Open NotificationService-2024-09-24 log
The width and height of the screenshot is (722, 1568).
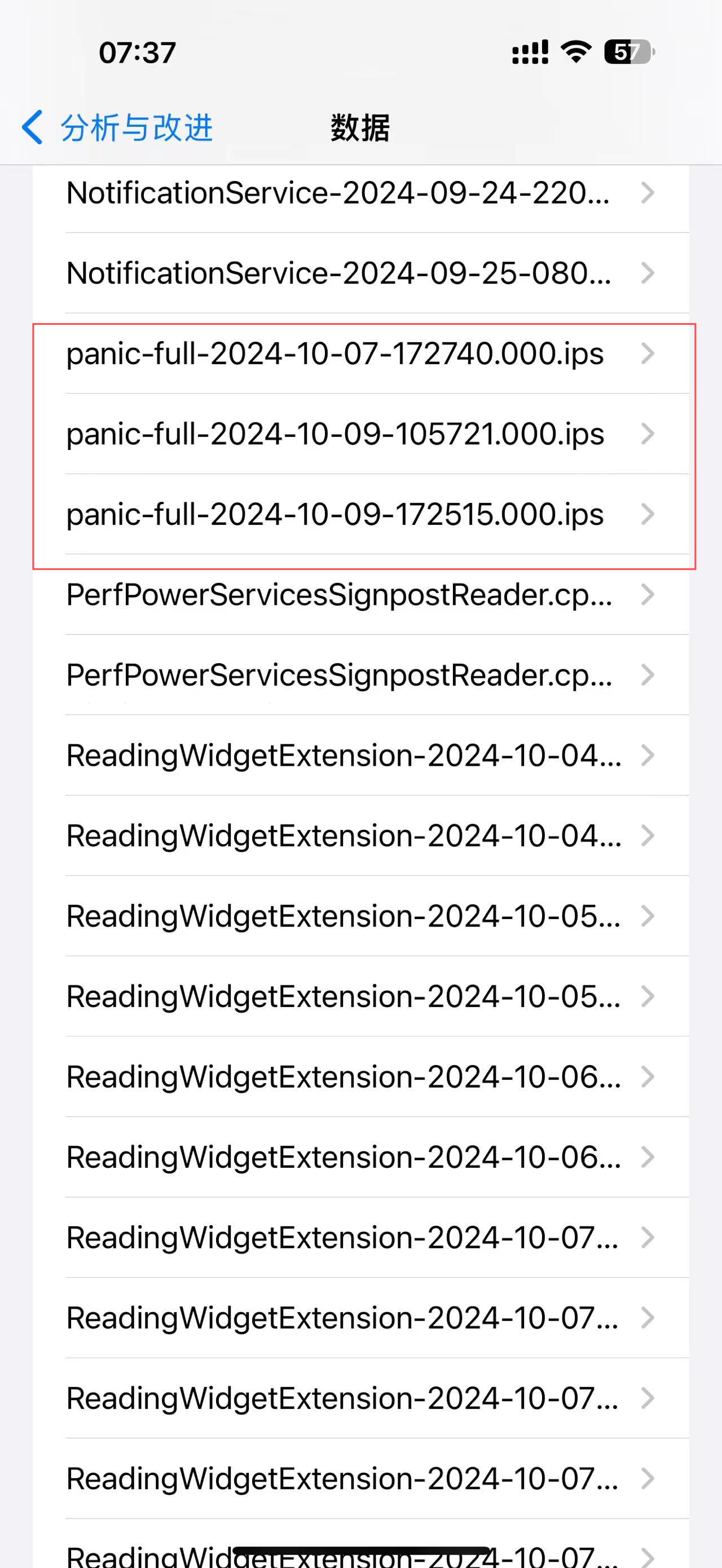(359, 193)
